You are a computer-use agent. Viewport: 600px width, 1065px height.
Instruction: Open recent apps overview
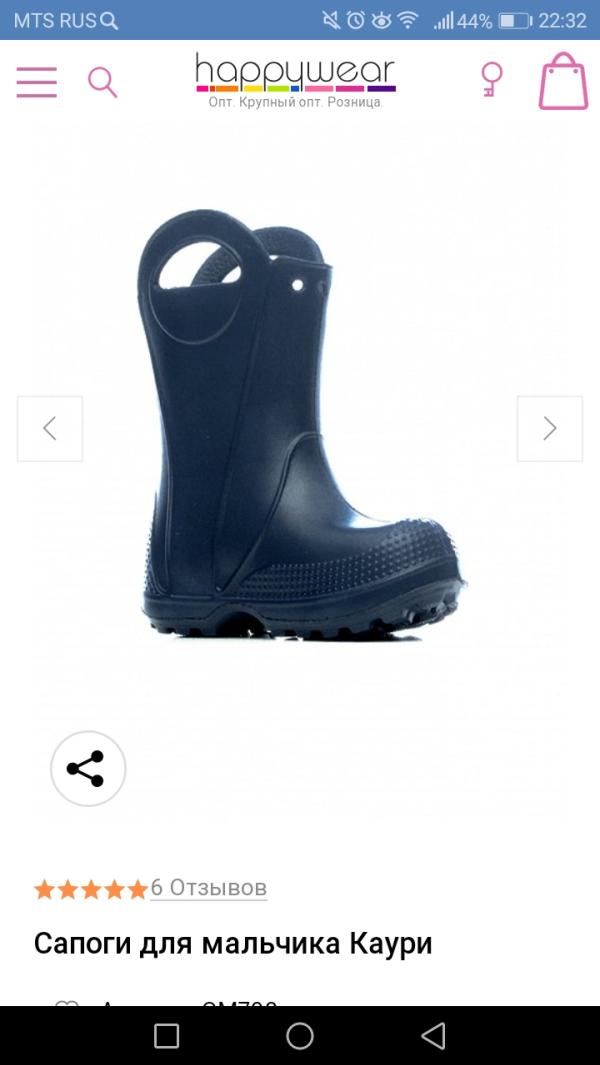166,1036
